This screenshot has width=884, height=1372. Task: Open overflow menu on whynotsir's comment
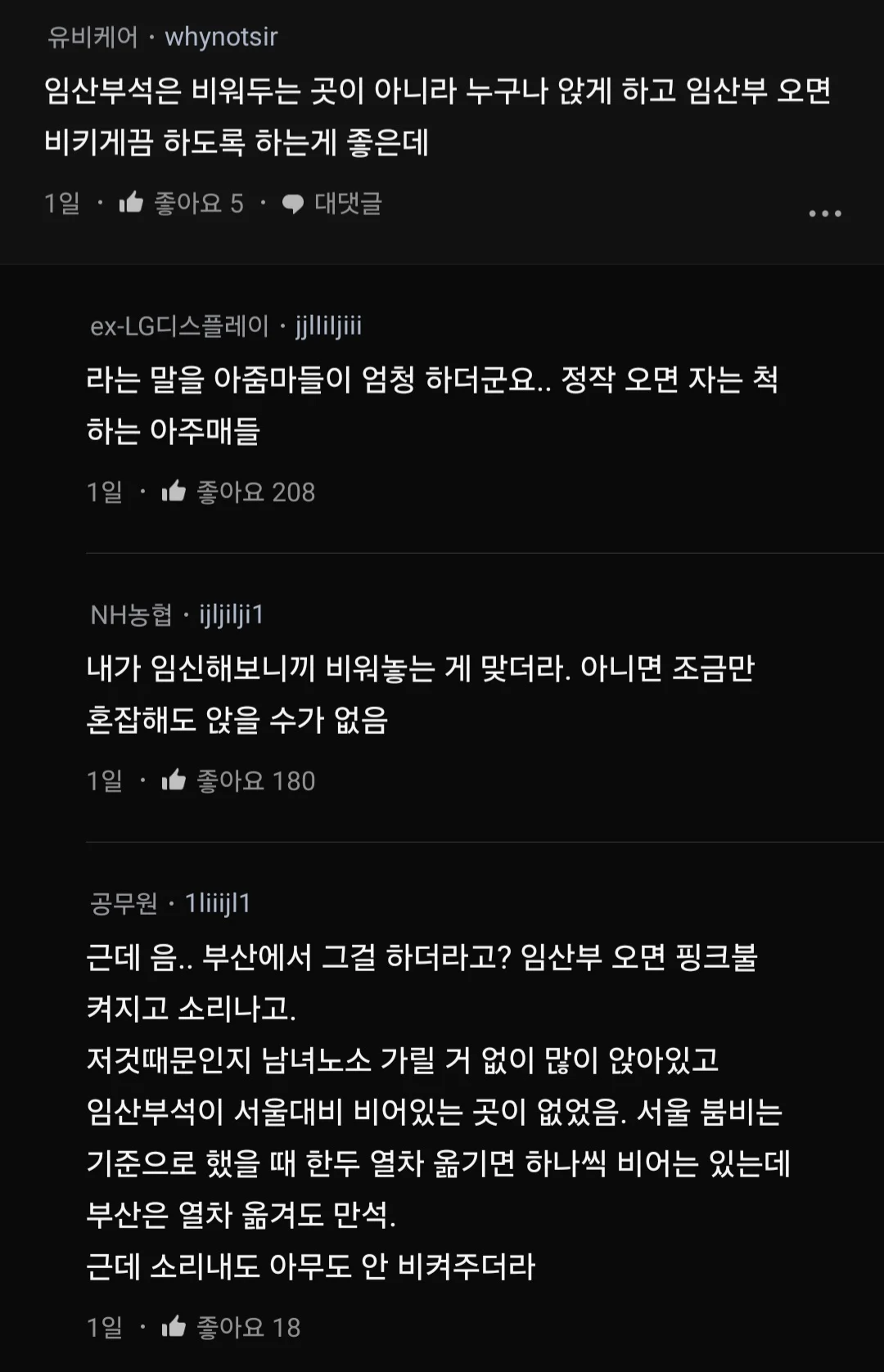point(824,214)
